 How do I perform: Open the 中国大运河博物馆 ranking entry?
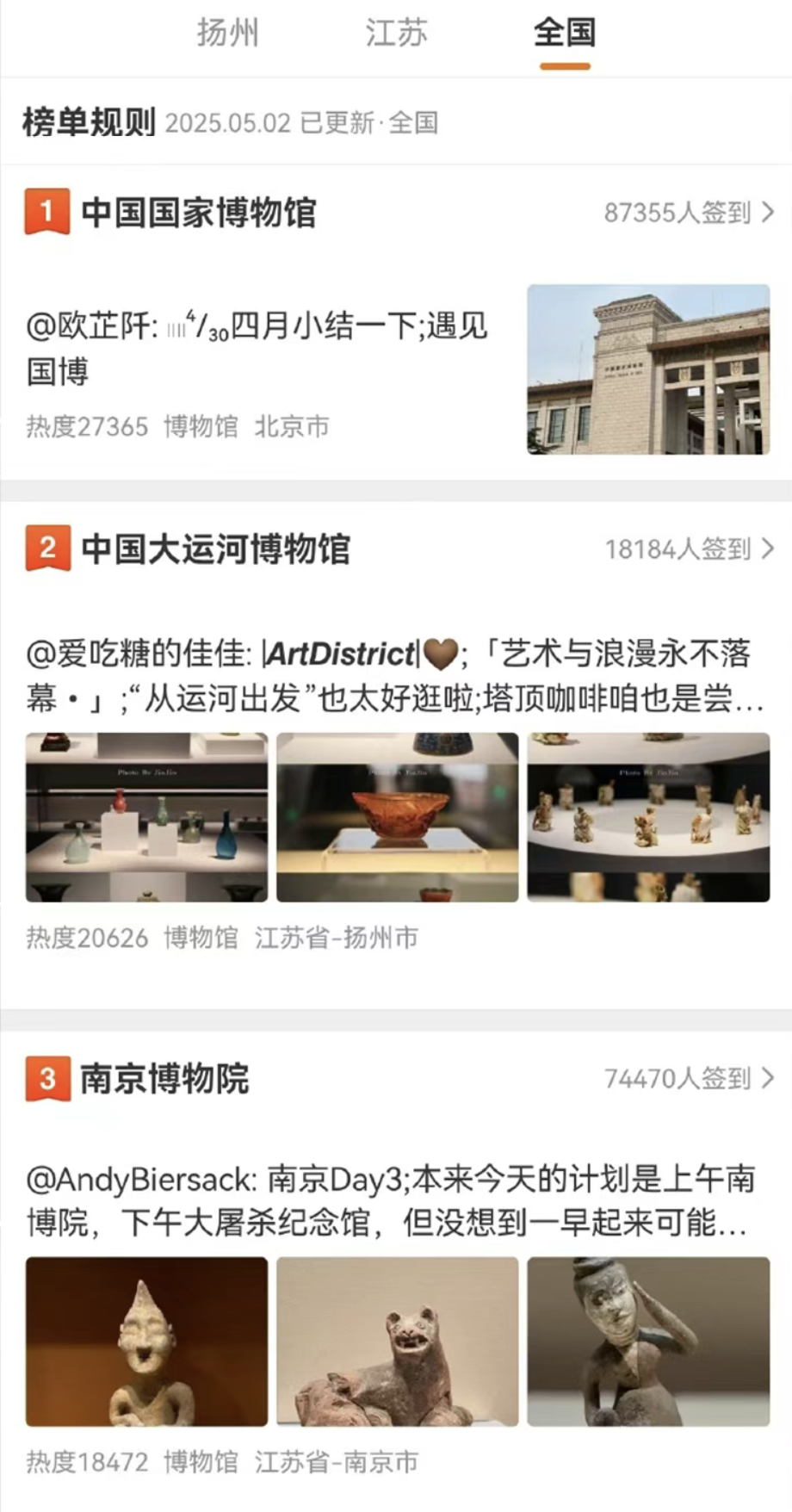coord(215,549)
